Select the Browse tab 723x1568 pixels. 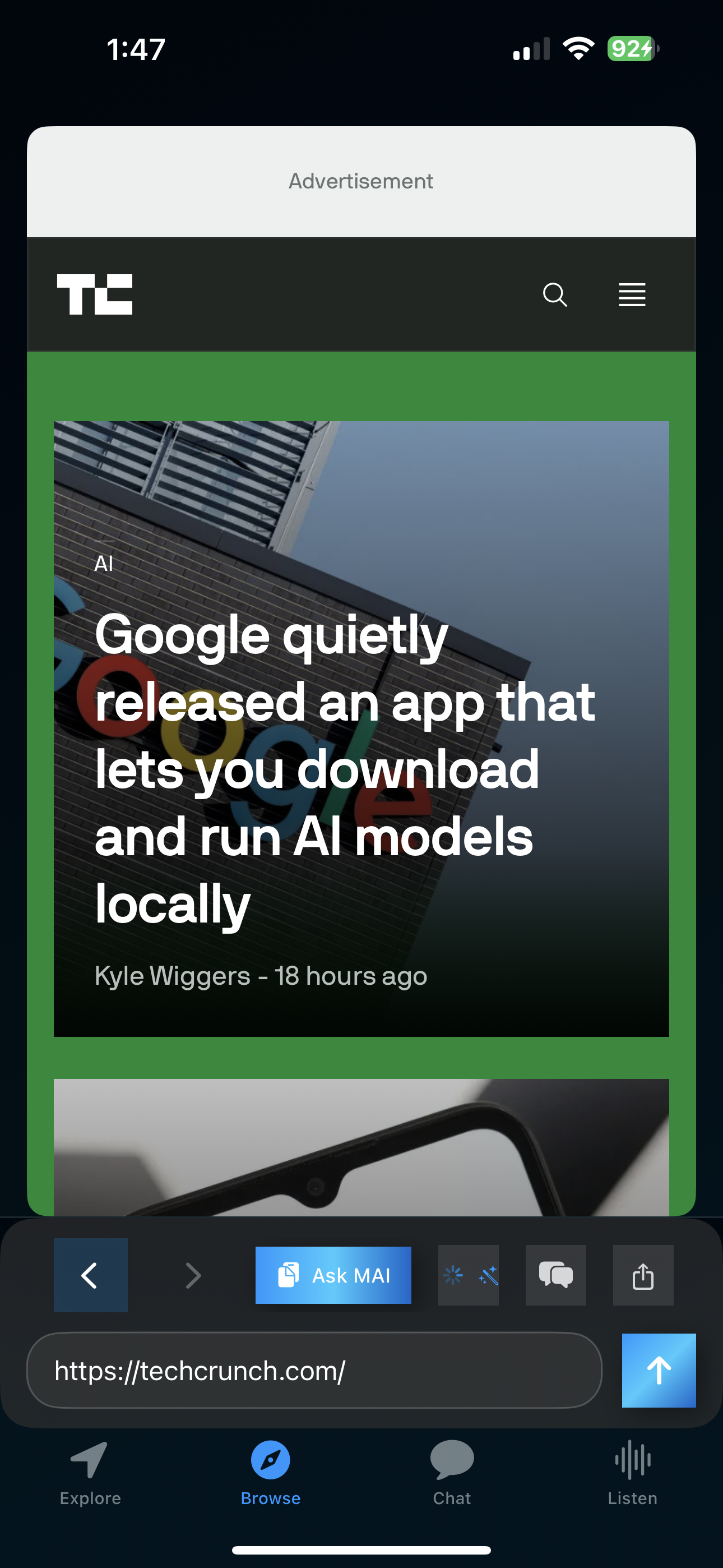[270, 1473]
